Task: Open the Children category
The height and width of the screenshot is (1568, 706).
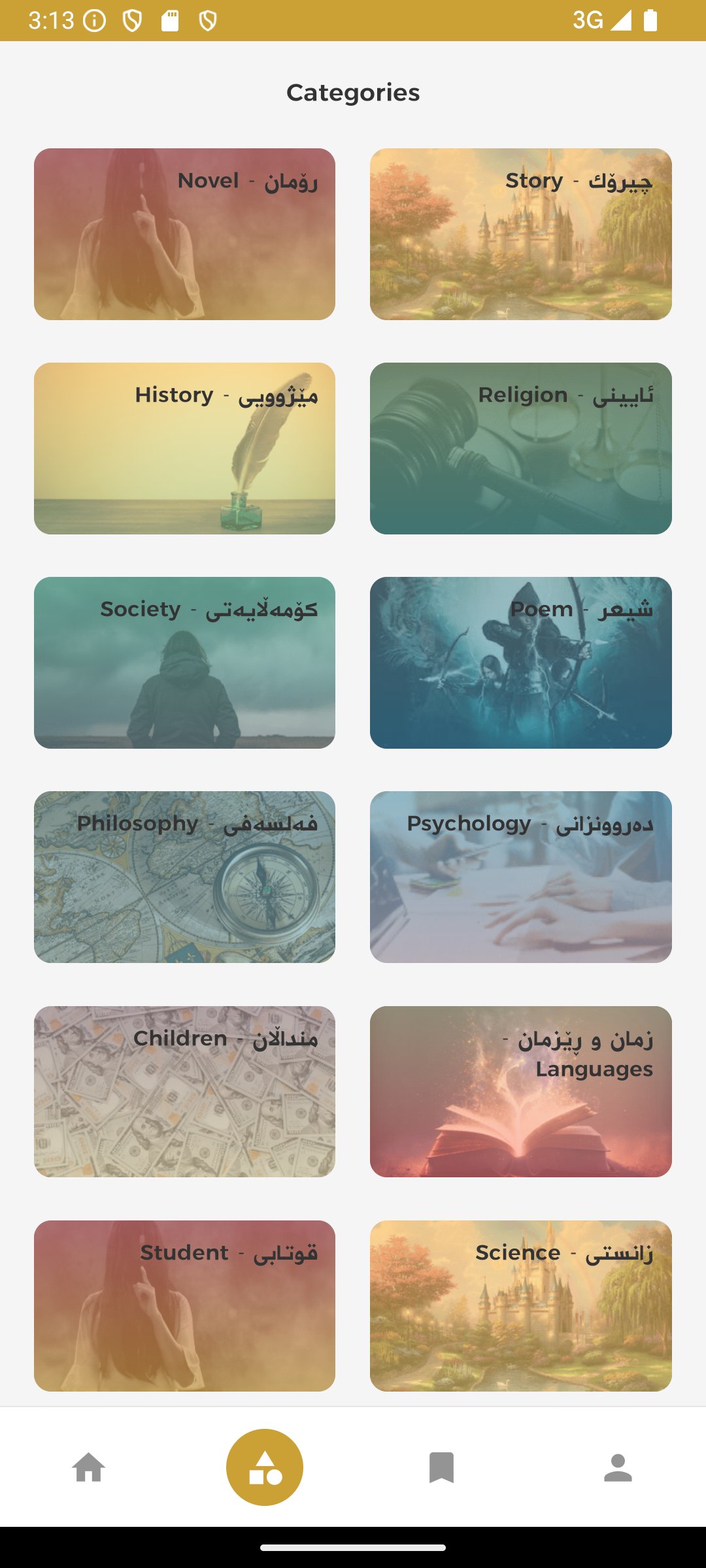Action: click(x=184, y=1091)
